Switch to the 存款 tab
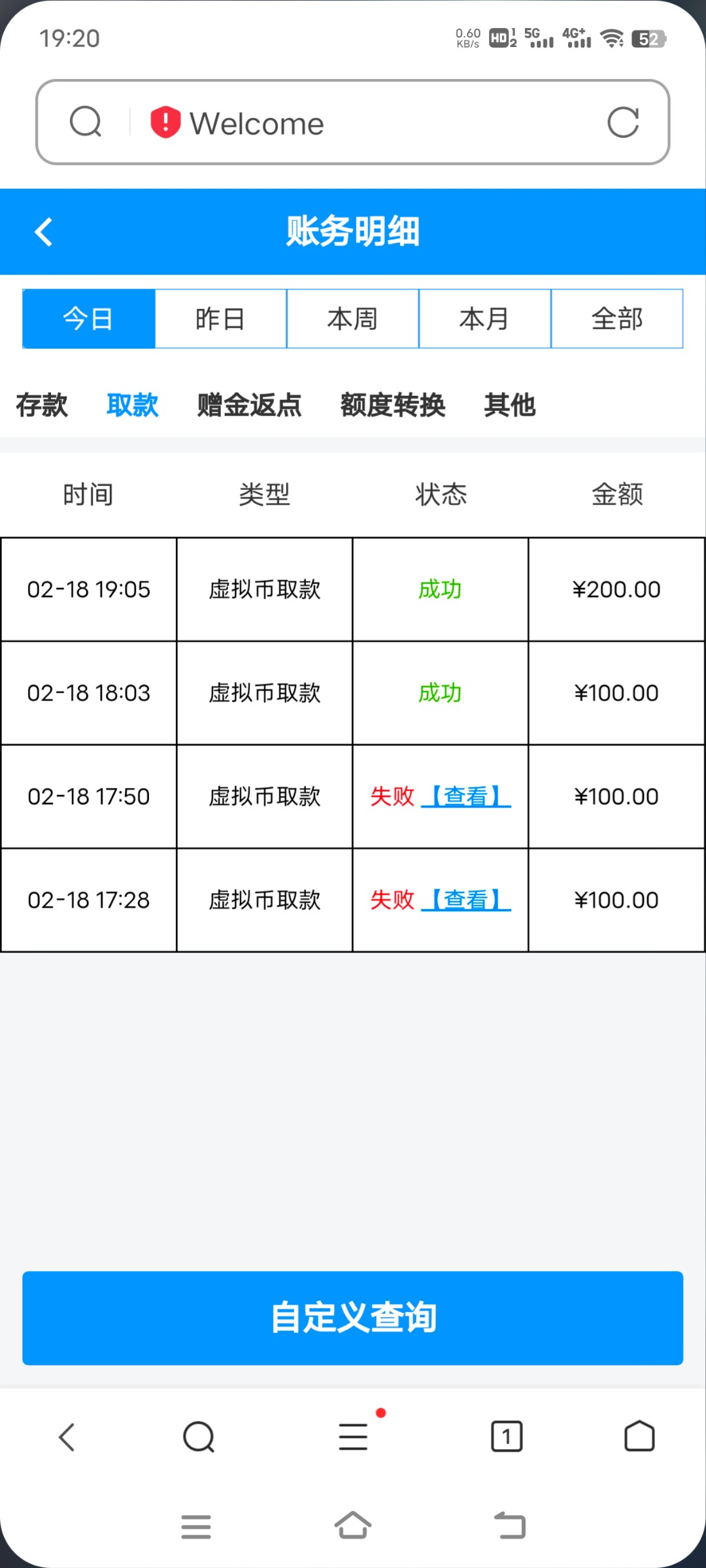This screenshot has width=706, height=1568. pyautogui.click(x=42, y=405)
